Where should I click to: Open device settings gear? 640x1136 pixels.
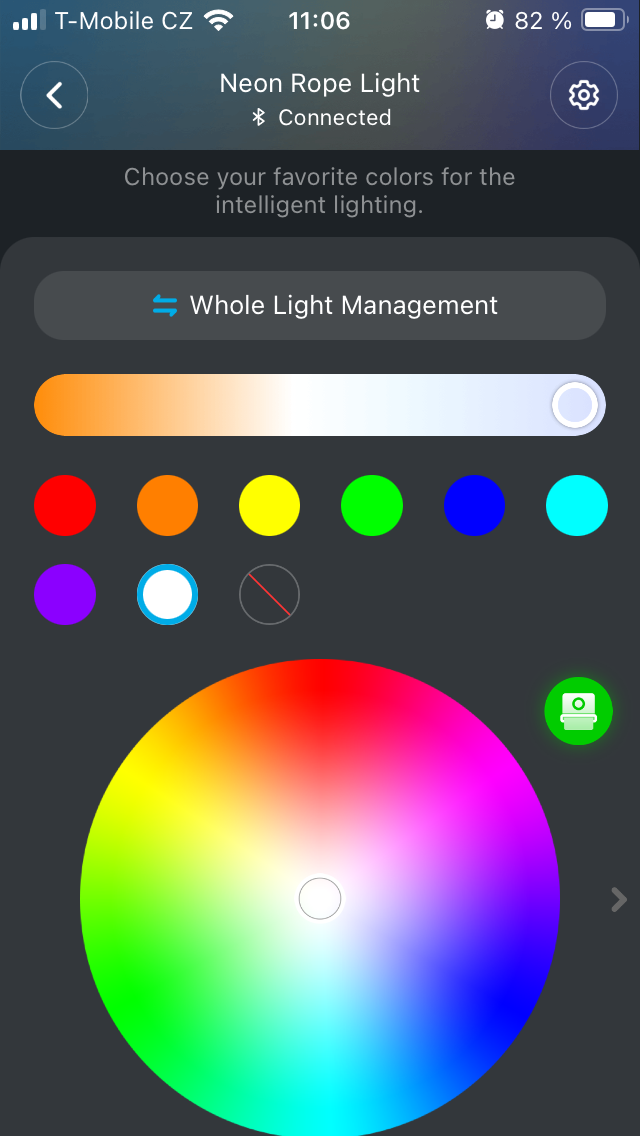584,96
